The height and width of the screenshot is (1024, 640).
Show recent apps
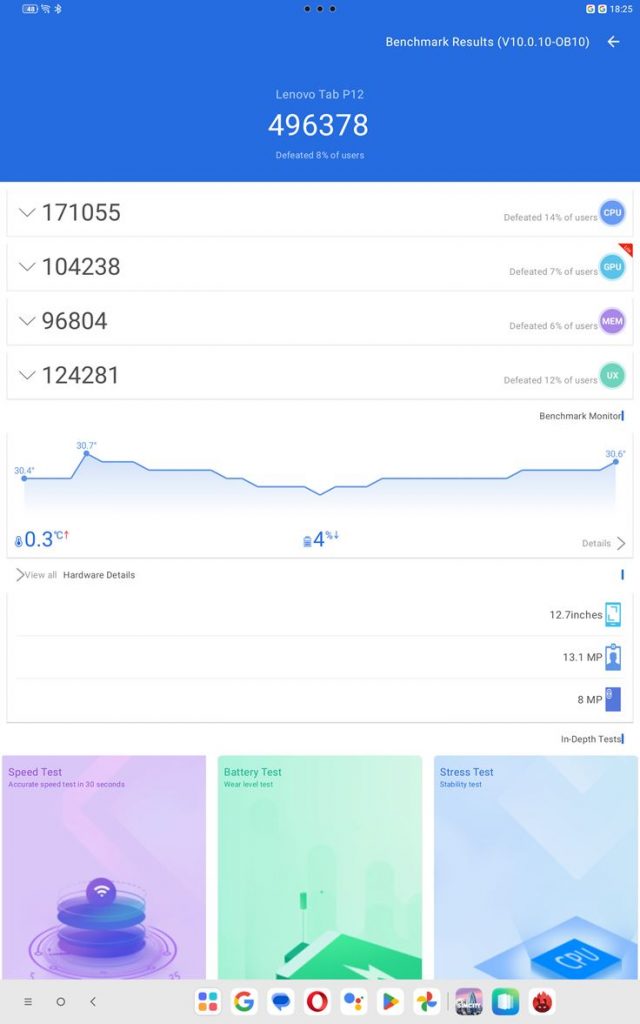28,1001
